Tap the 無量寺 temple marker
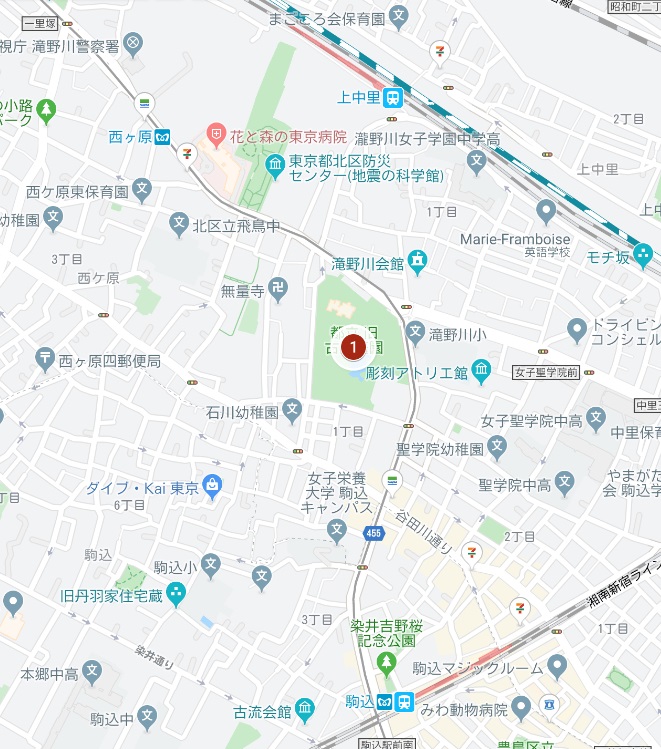The image size is (661, 749). point(281,291)
